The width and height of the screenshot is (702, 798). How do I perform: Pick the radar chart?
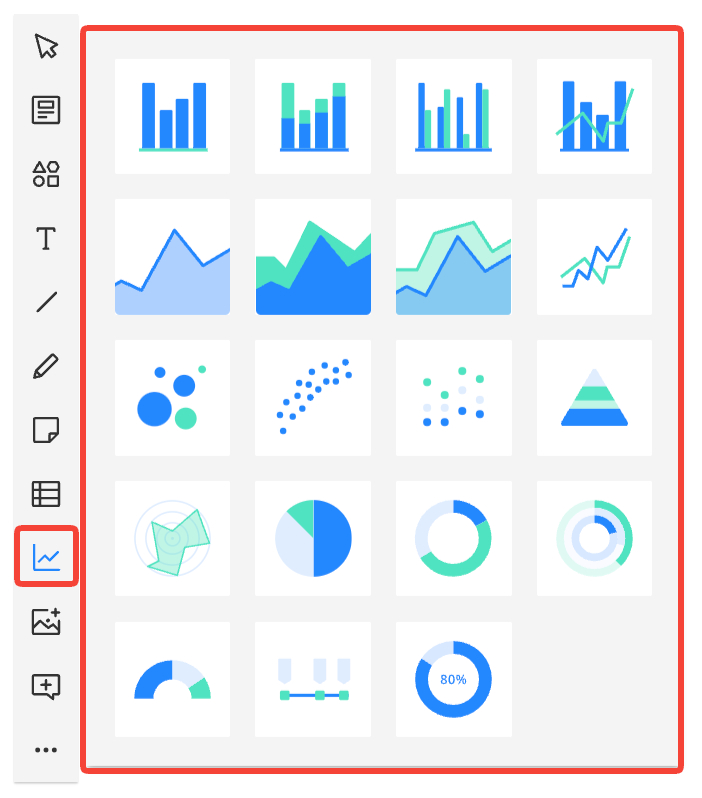coord(172,539)
